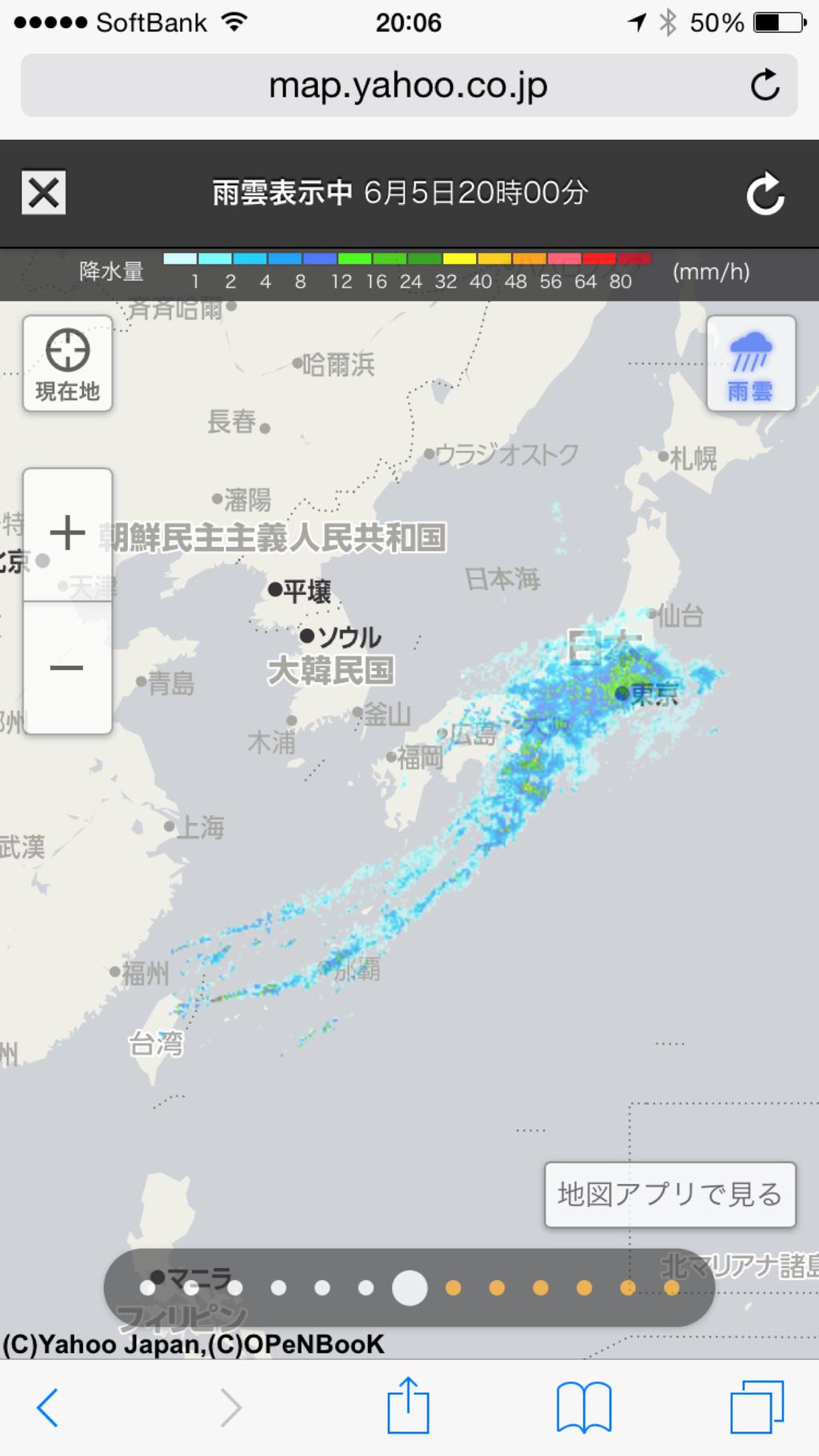
Task: Zoom out with the minus button
Action: click(67, 668)
